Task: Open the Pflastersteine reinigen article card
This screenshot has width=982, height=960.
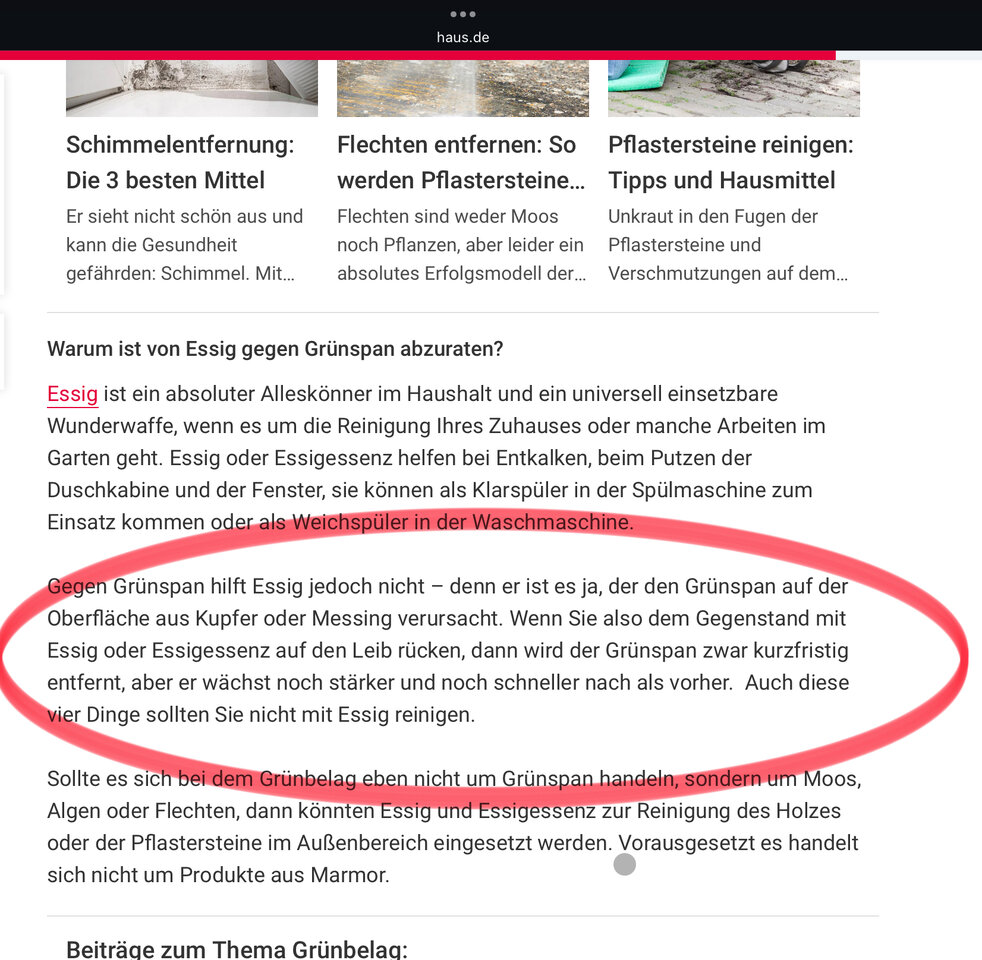Action: click(x=732, y=162)
